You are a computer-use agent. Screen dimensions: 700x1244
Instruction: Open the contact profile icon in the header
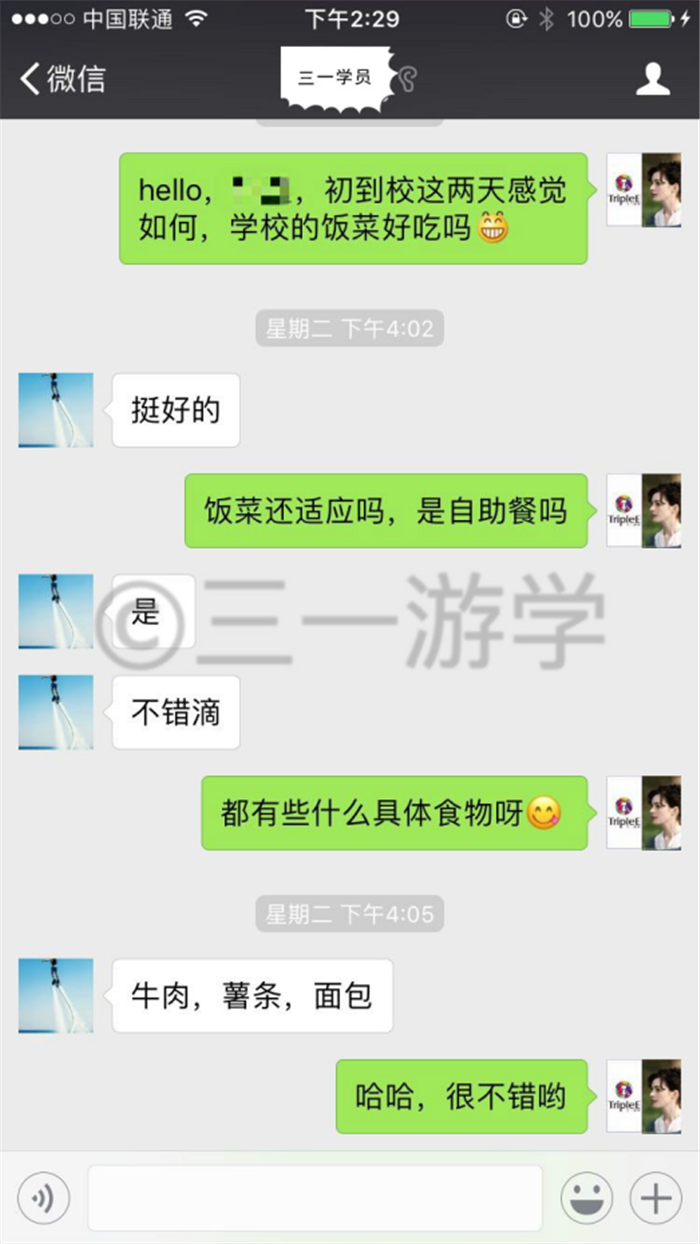click(653, 78)
